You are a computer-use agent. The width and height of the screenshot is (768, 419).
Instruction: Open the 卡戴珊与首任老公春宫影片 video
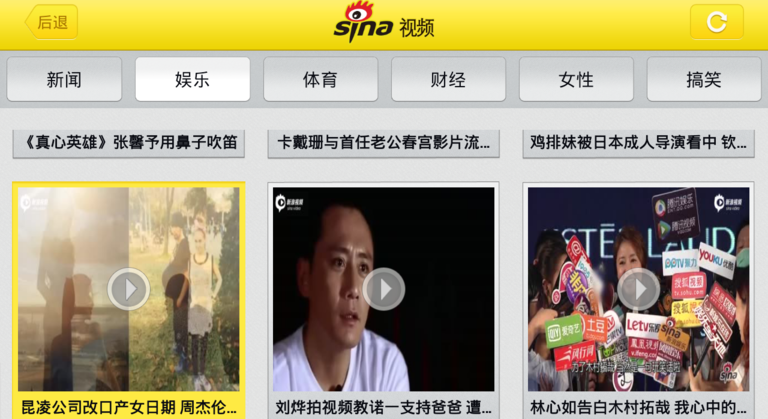pyautogui.click(x=384, y=143)
